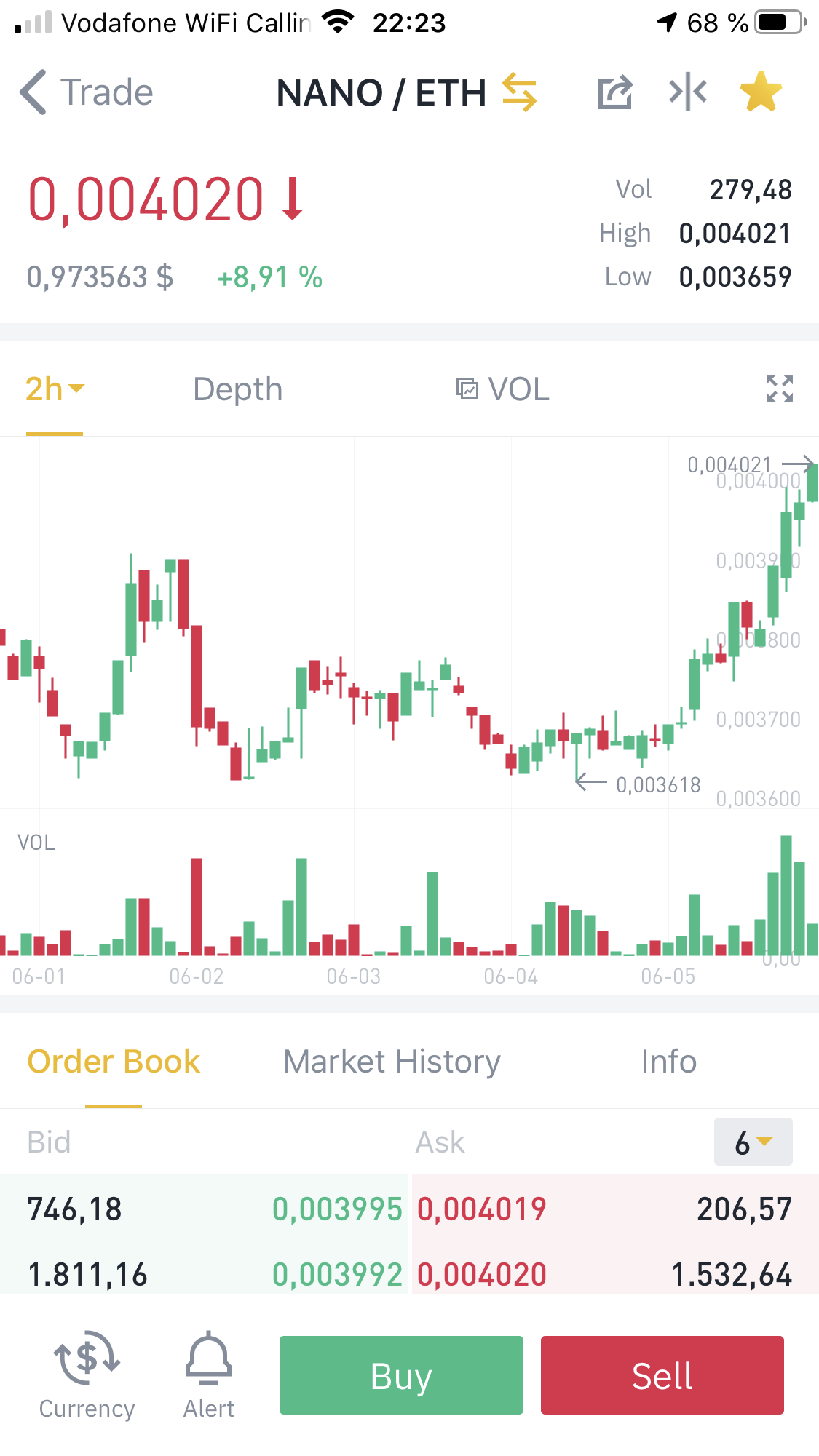Switch to Market History tab

pyautogui.click(x=392, y=1062)
